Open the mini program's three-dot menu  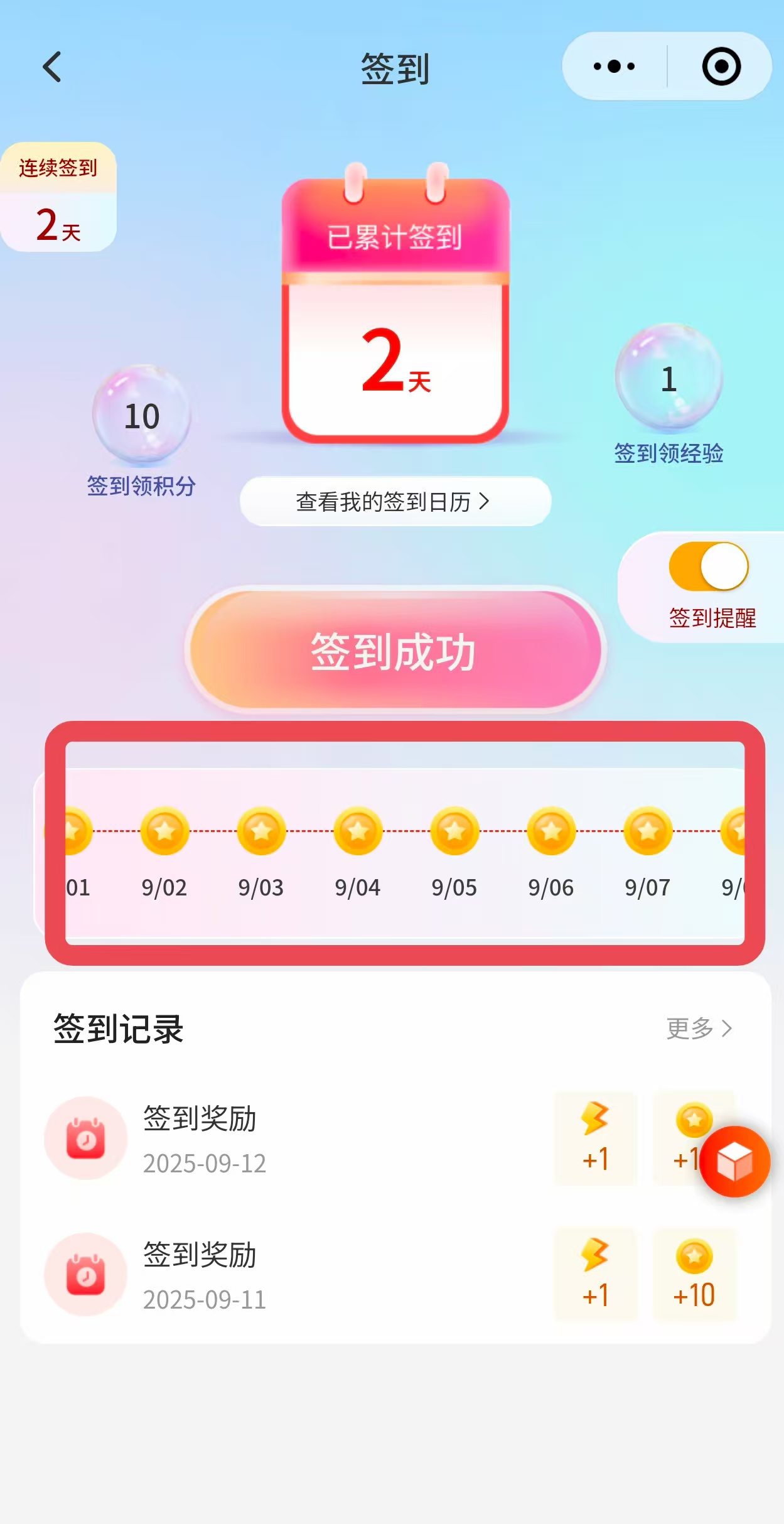614,66
